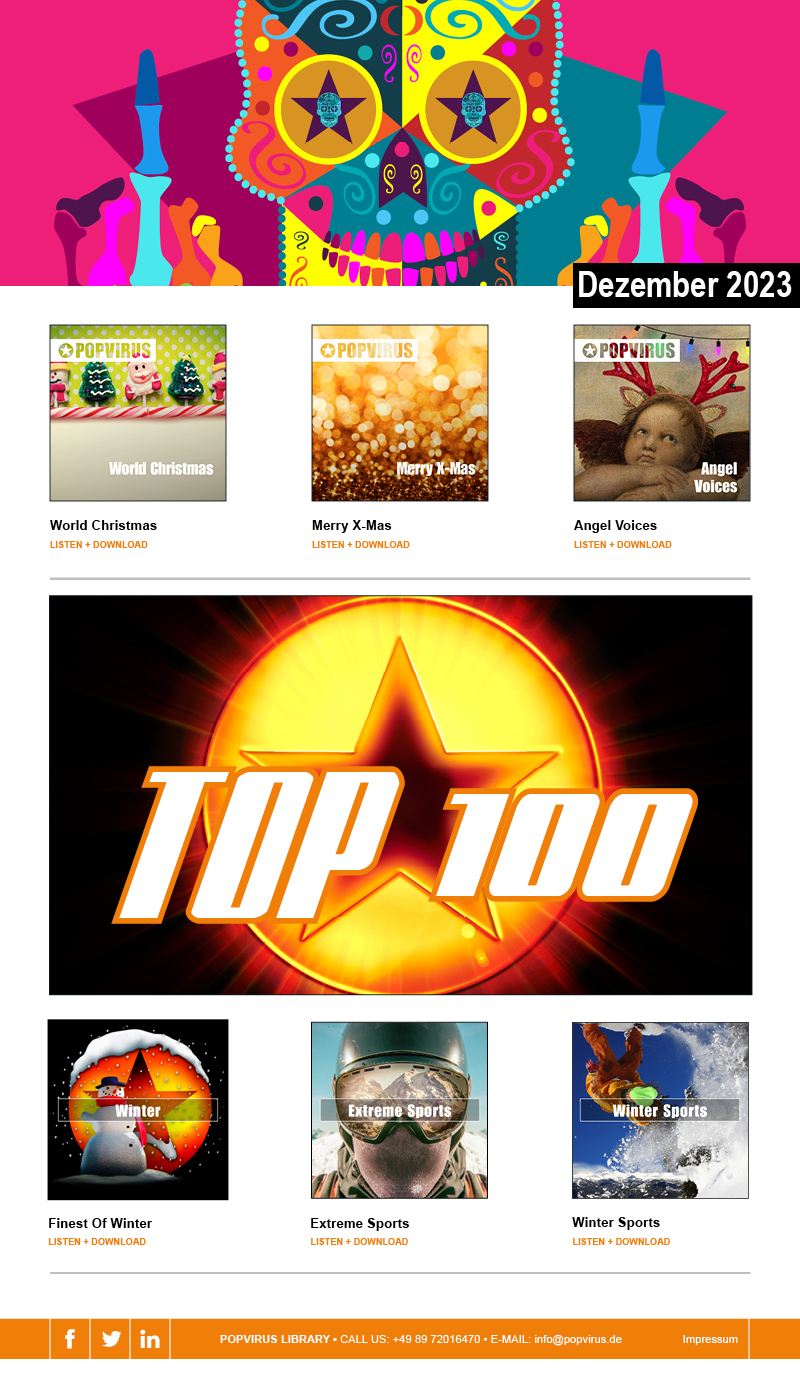Viewport: 800px width, 1400px height.
Task: Open the Impressum link
Action: pyautogui.click(x=710, y=1339)
